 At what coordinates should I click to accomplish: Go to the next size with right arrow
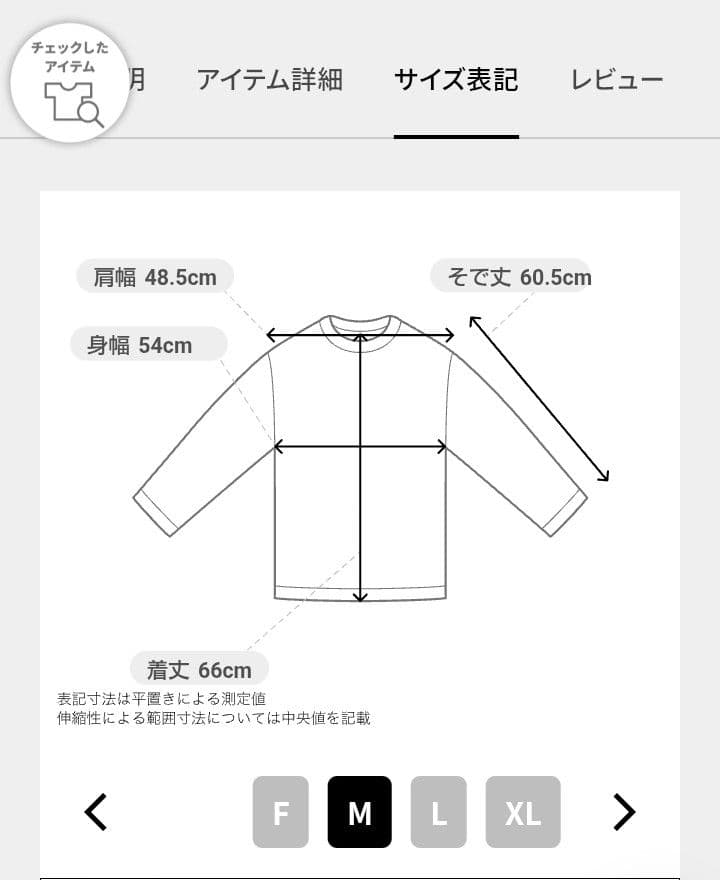pos(624,812)
